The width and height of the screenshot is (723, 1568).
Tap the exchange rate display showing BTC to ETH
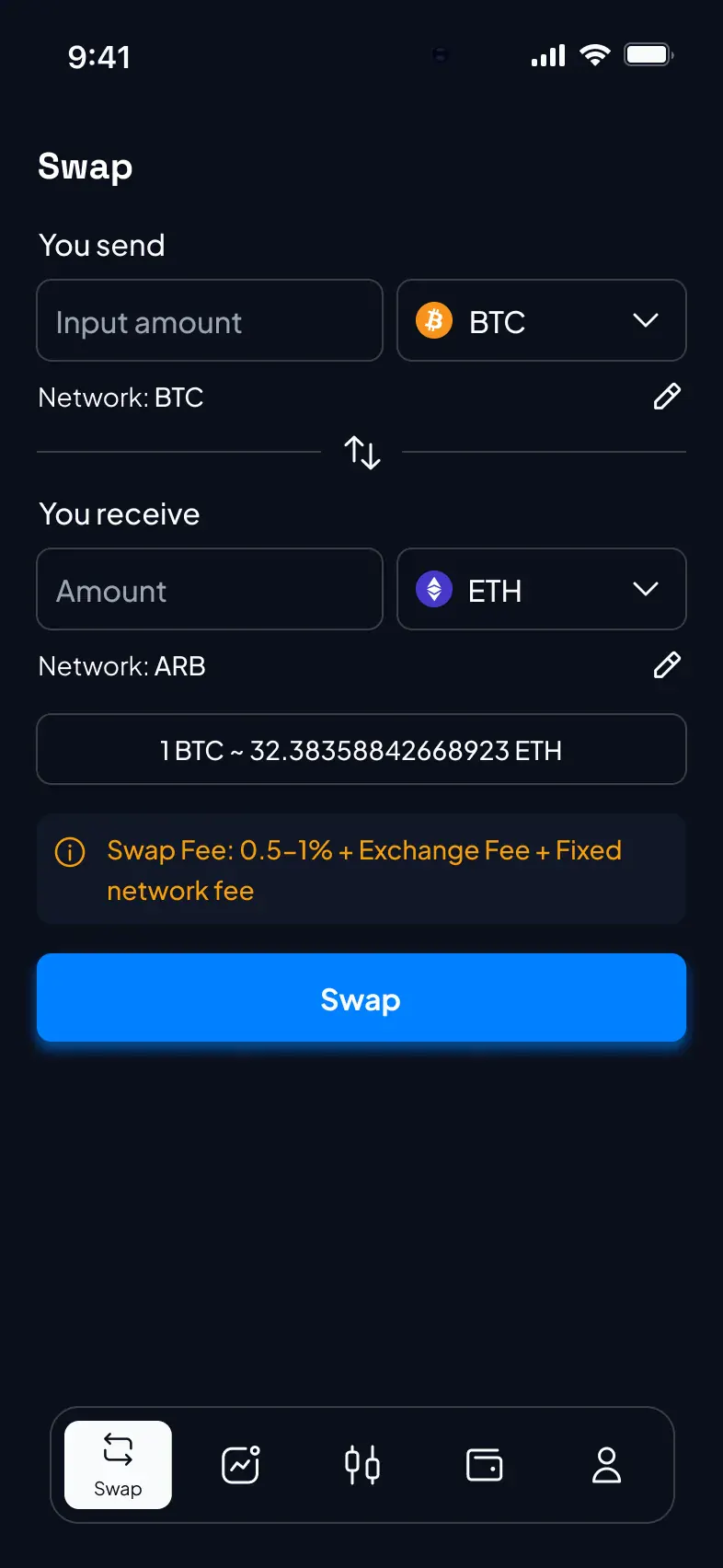(x=361, y=749)
